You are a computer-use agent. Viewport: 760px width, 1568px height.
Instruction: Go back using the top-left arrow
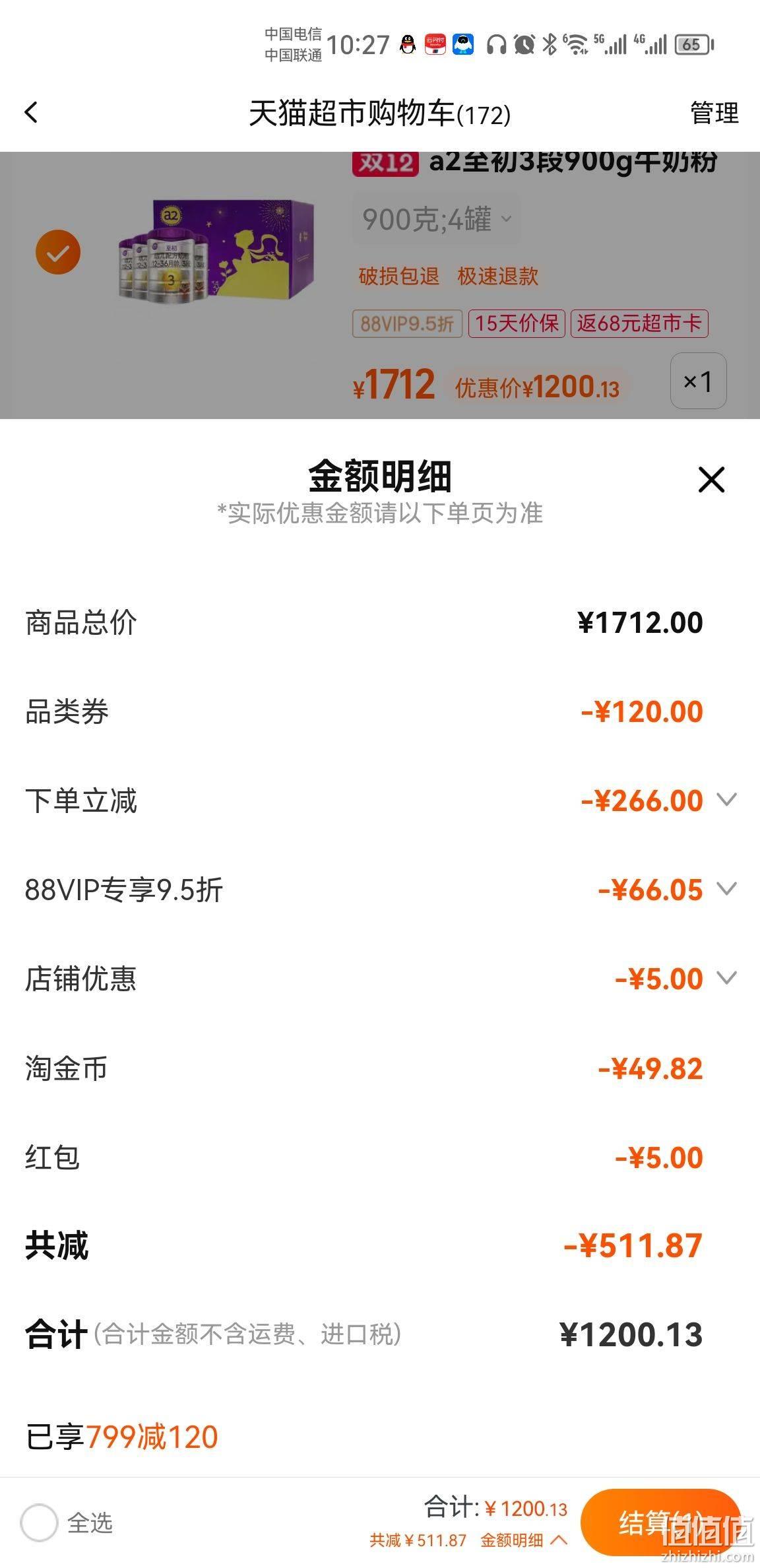point(32,112)
